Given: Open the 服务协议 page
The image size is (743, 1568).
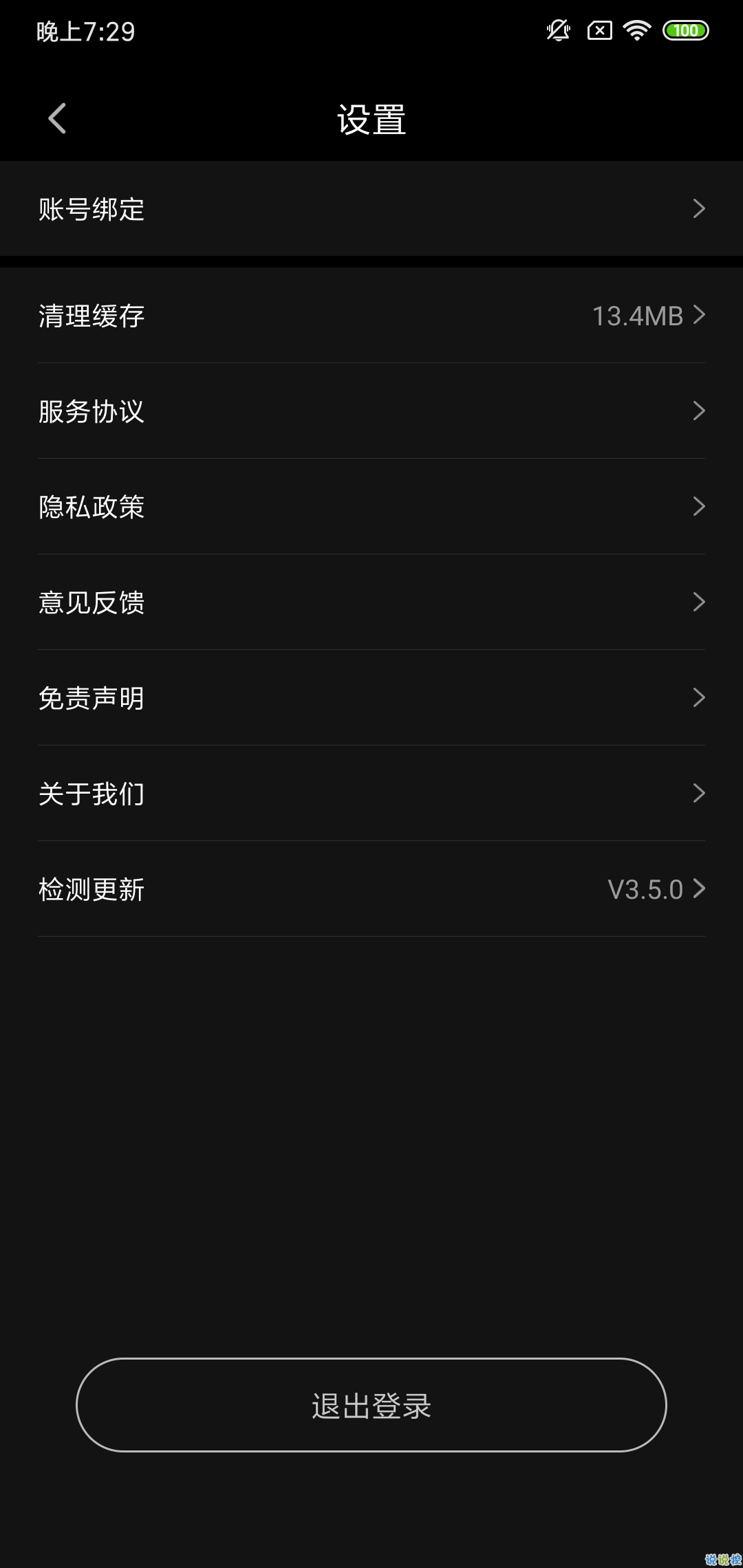Looking at the screenshot, I should pyautogui.click(x=371, y=411).
